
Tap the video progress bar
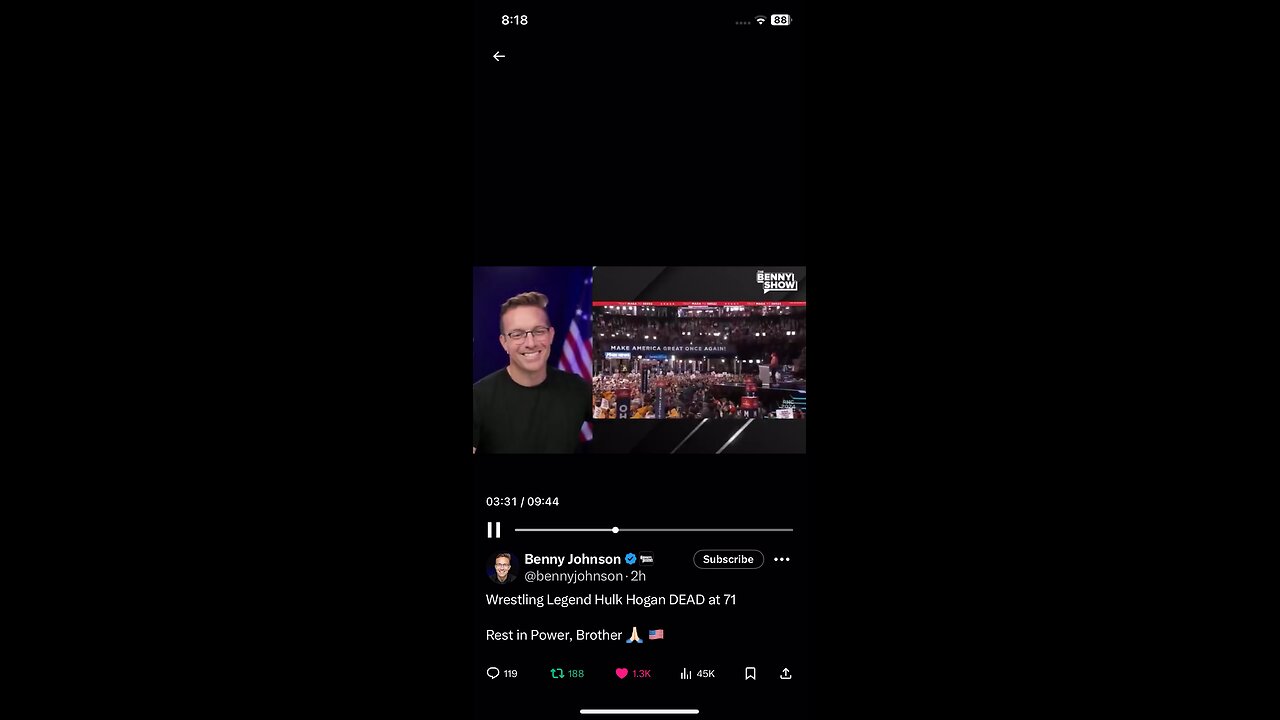653,530
